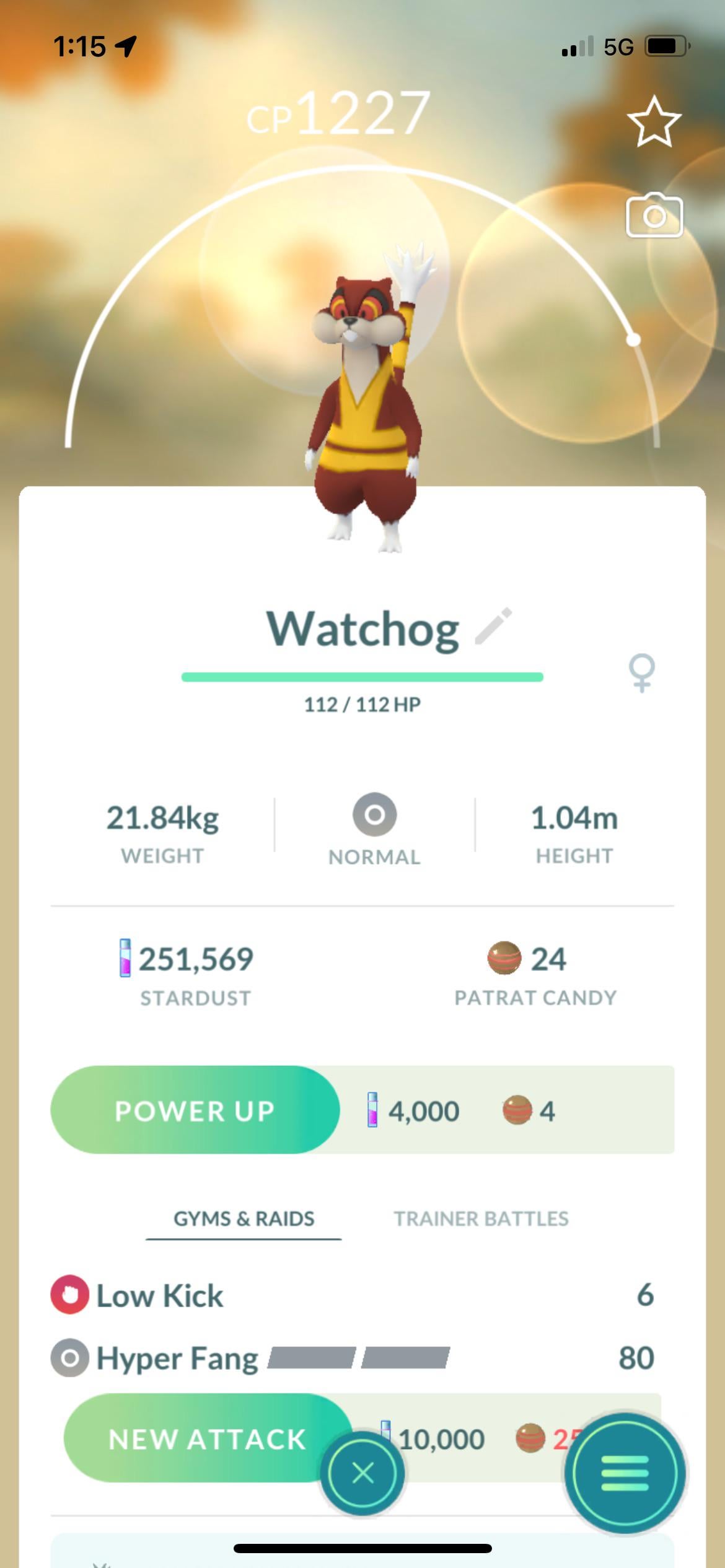Switch to the Trainer Battles tab
This screenshot has width=725, height=1568.
point(481,1219)
